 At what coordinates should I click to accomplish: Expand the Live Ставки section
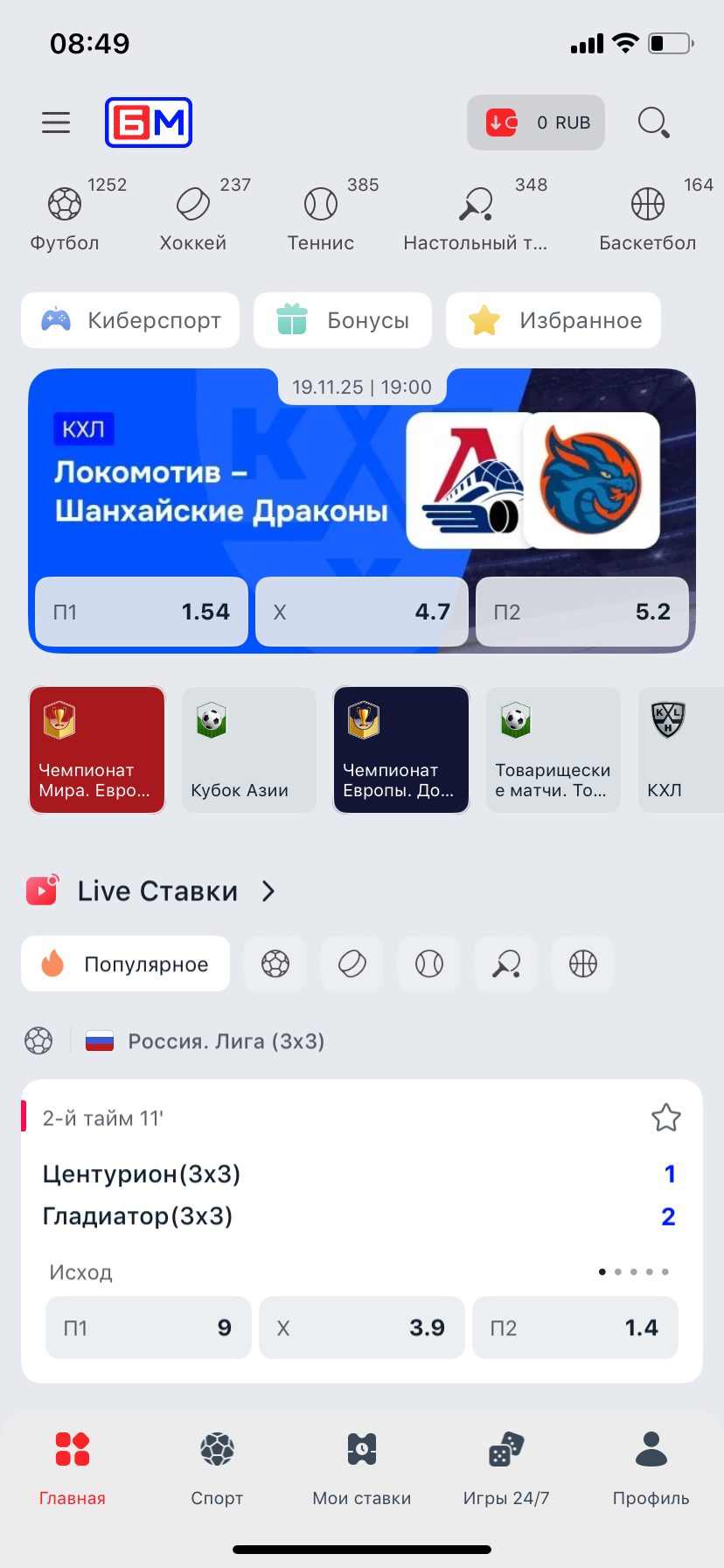click(268, 891)
